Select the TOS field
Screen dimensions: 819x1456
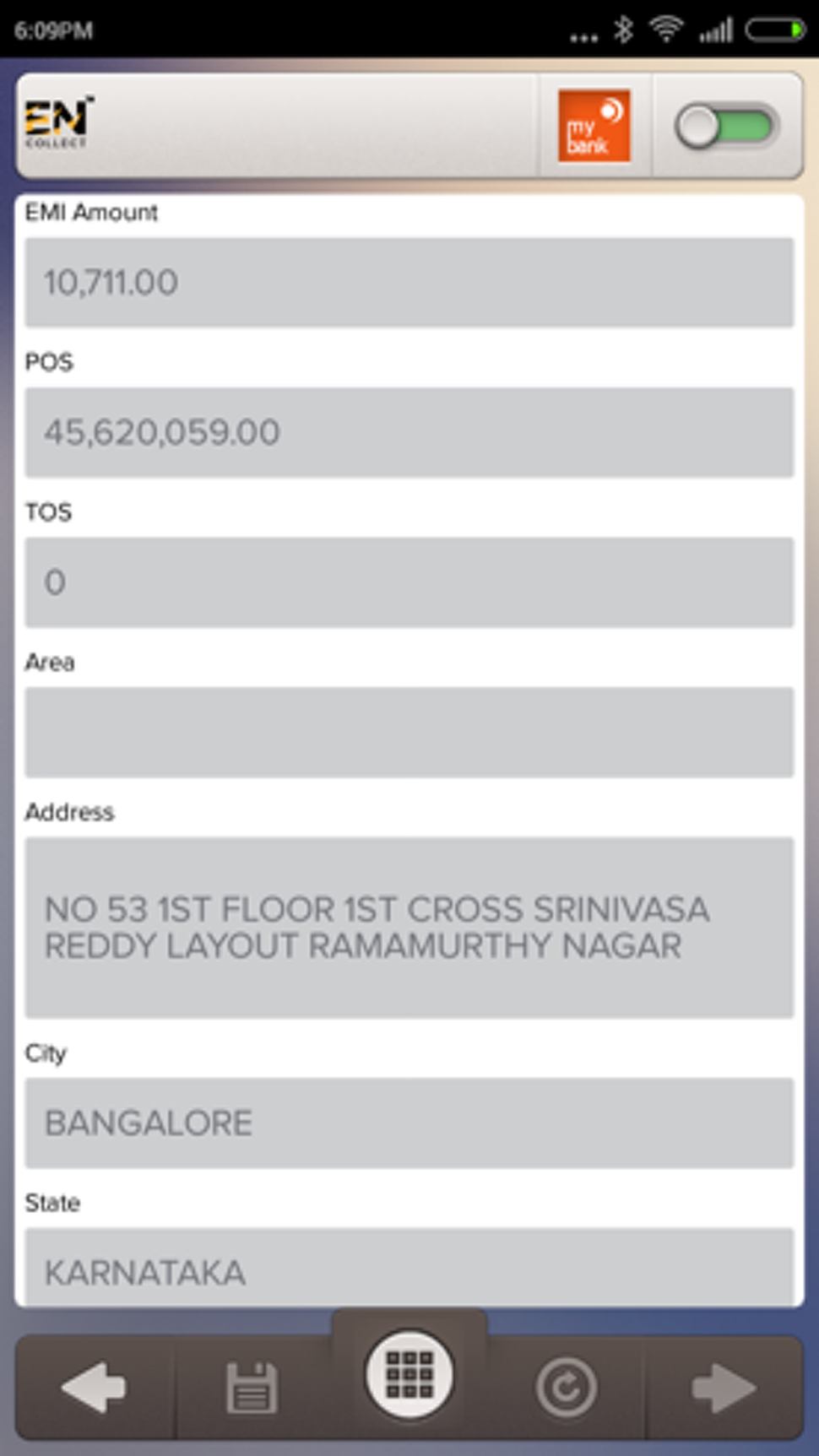409,582
